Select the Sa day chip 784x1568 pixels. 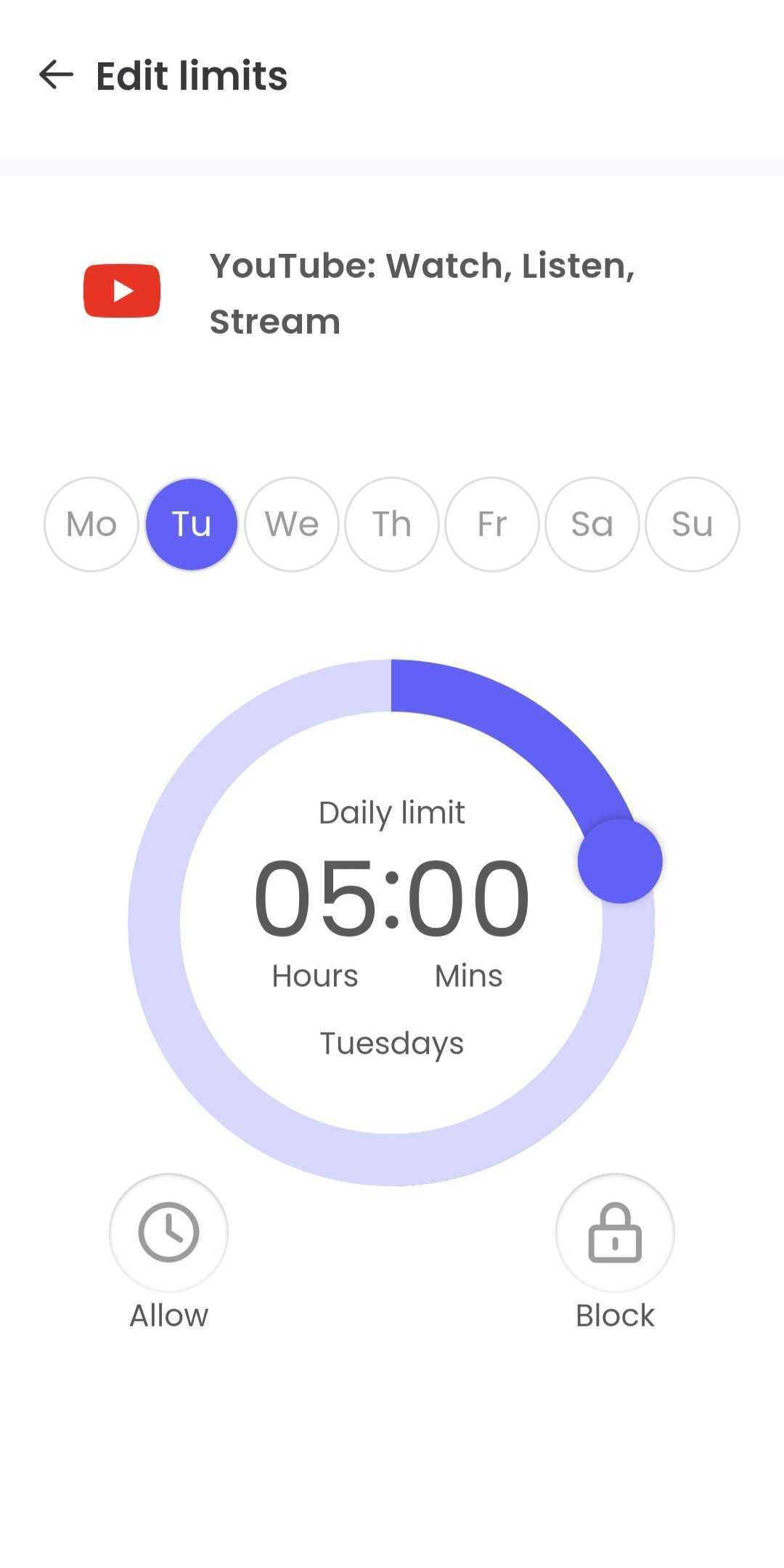pyautogui.click(x=592, y=524)
